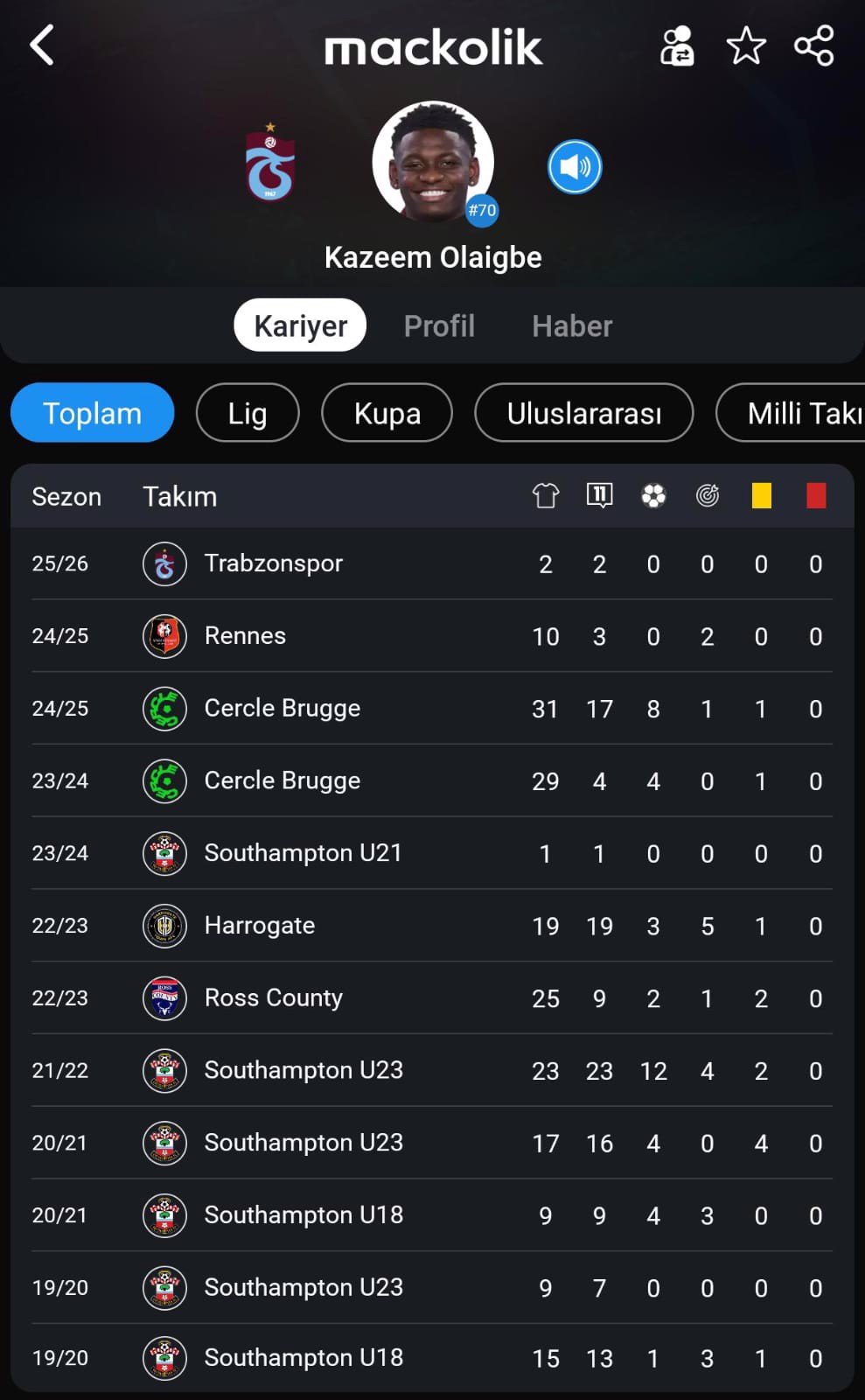Select the Kariyer tab
Viewport: 865px width, 1400px height.
tap(300, 325)
